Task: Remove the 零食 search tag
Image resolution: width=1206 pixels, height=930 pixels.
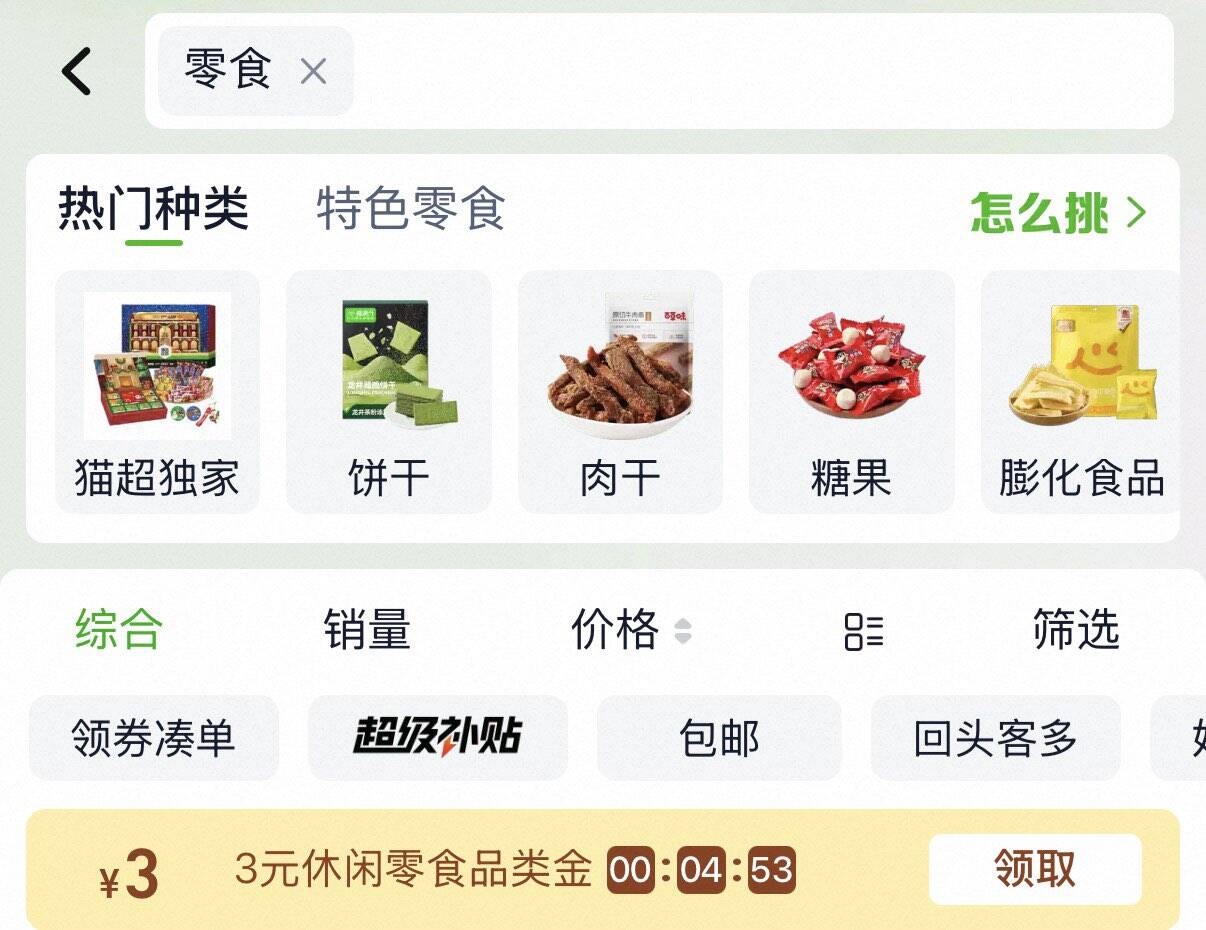Action: point(313,71)
